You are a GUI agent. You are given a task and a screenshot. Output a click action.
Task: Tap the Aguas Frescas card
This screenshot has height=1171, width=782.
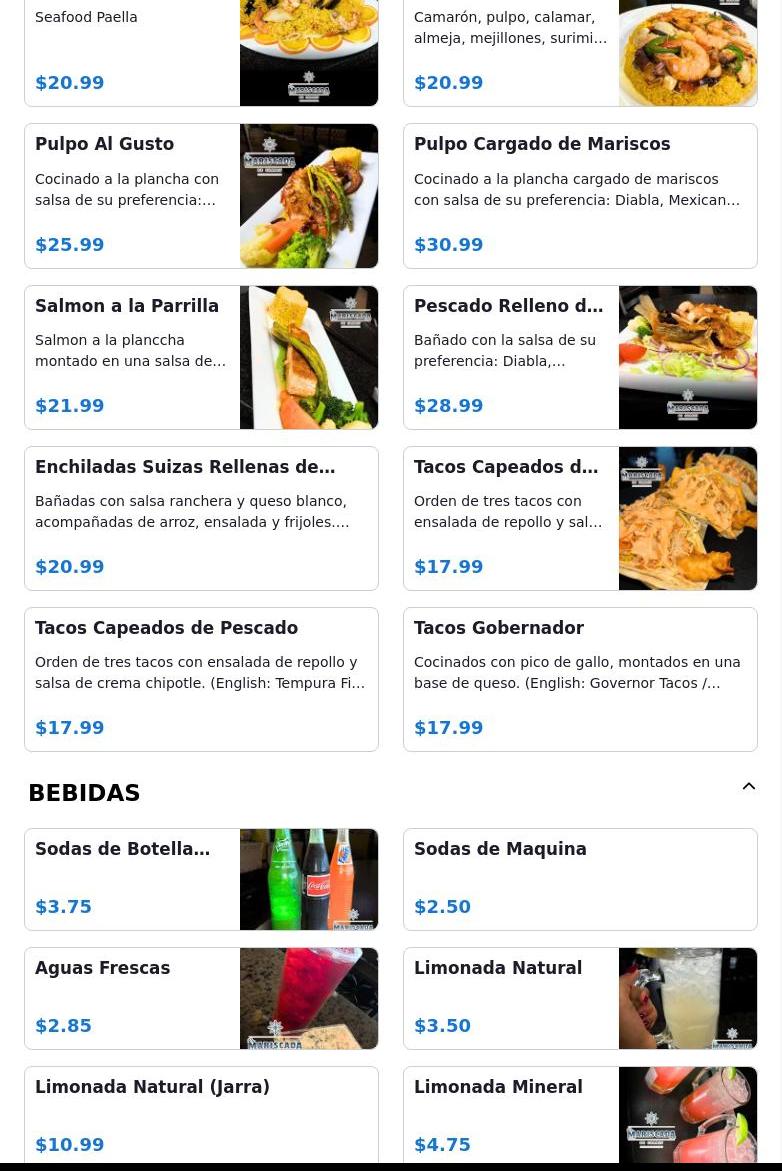[x=201, y=998]
